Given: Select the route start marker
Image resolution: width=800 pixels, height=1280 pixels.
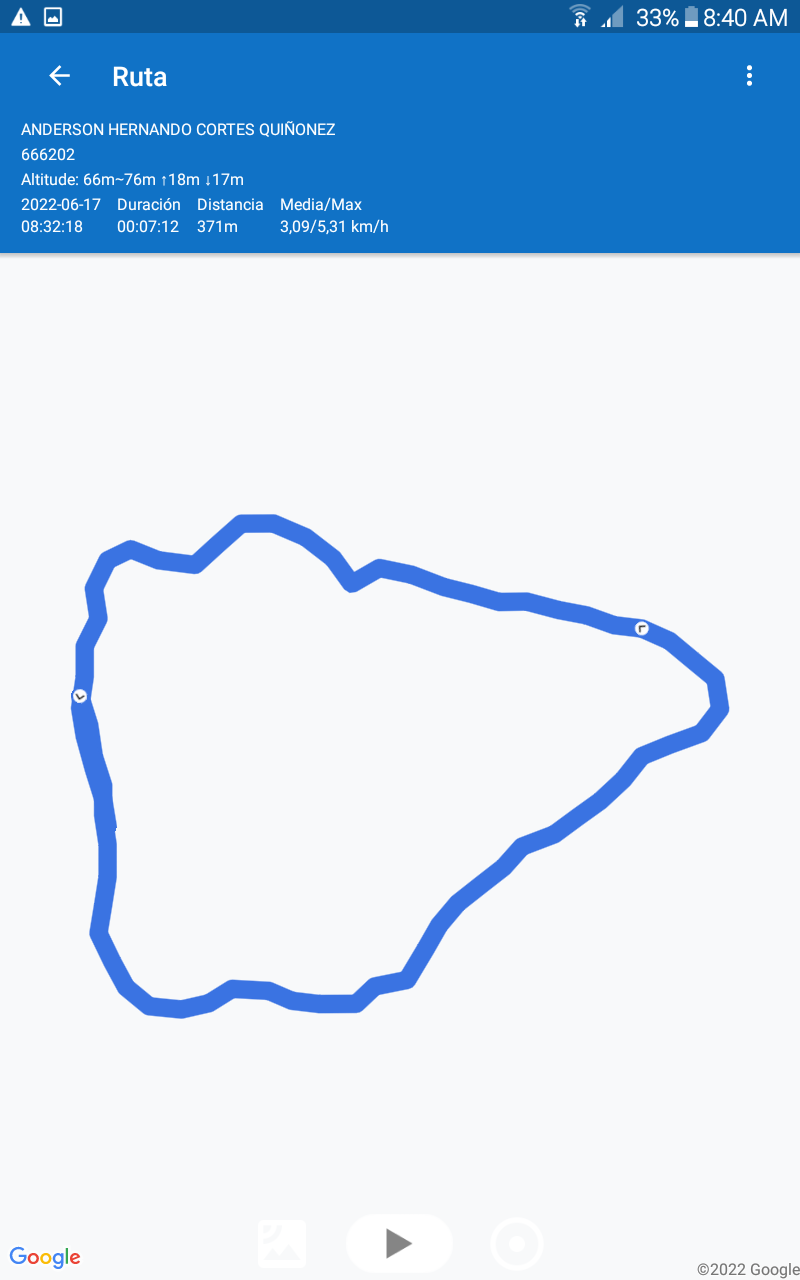Looking at the screenshot, I should pyautogui.click(x=80, y=696).
